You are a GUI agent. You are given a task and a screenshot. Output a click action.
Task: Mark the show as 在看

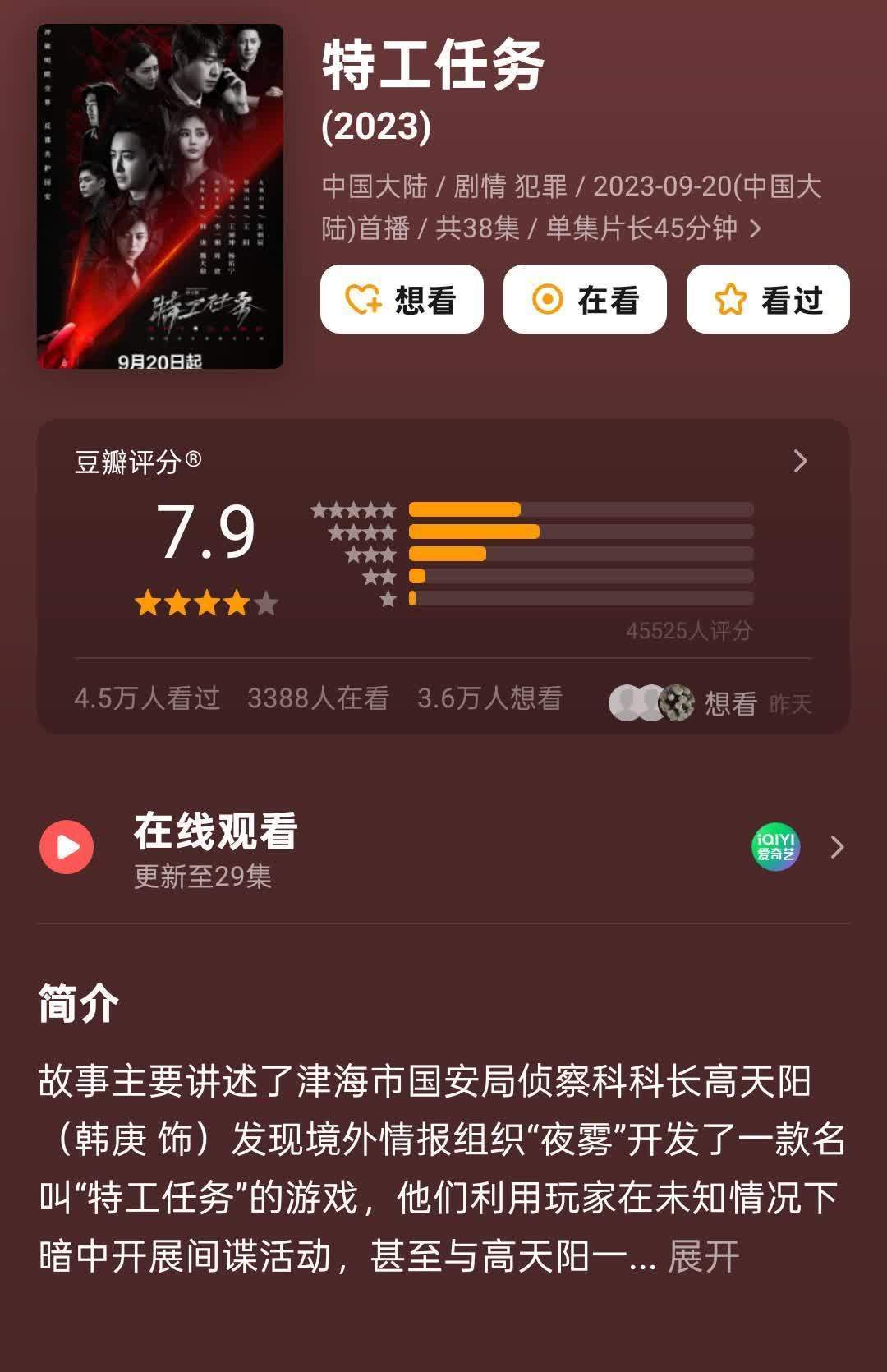coord(585,300)
